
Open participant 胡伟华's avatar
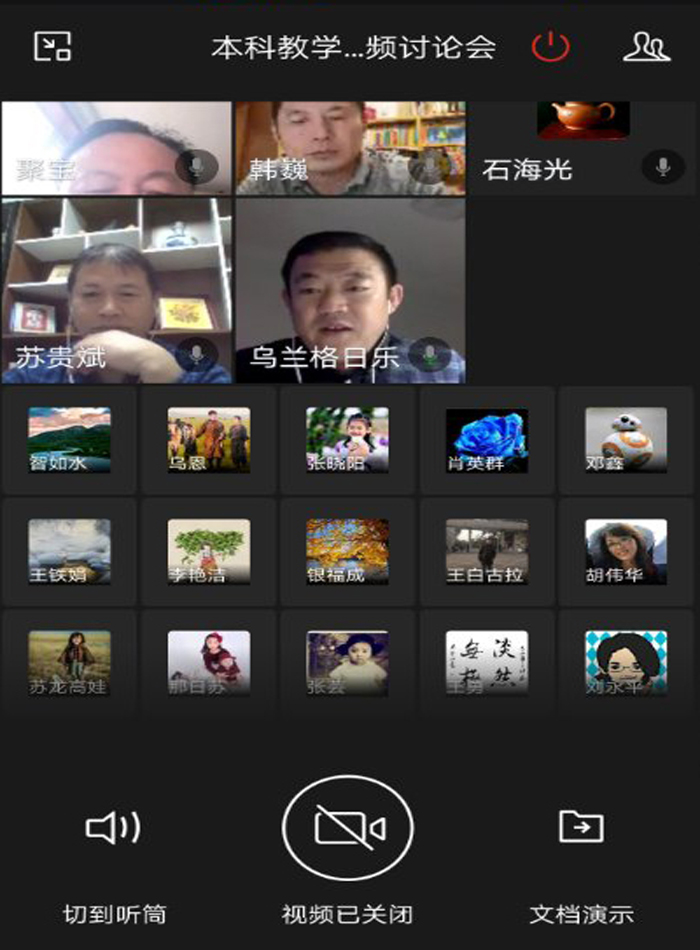click(x=626, y=551)
